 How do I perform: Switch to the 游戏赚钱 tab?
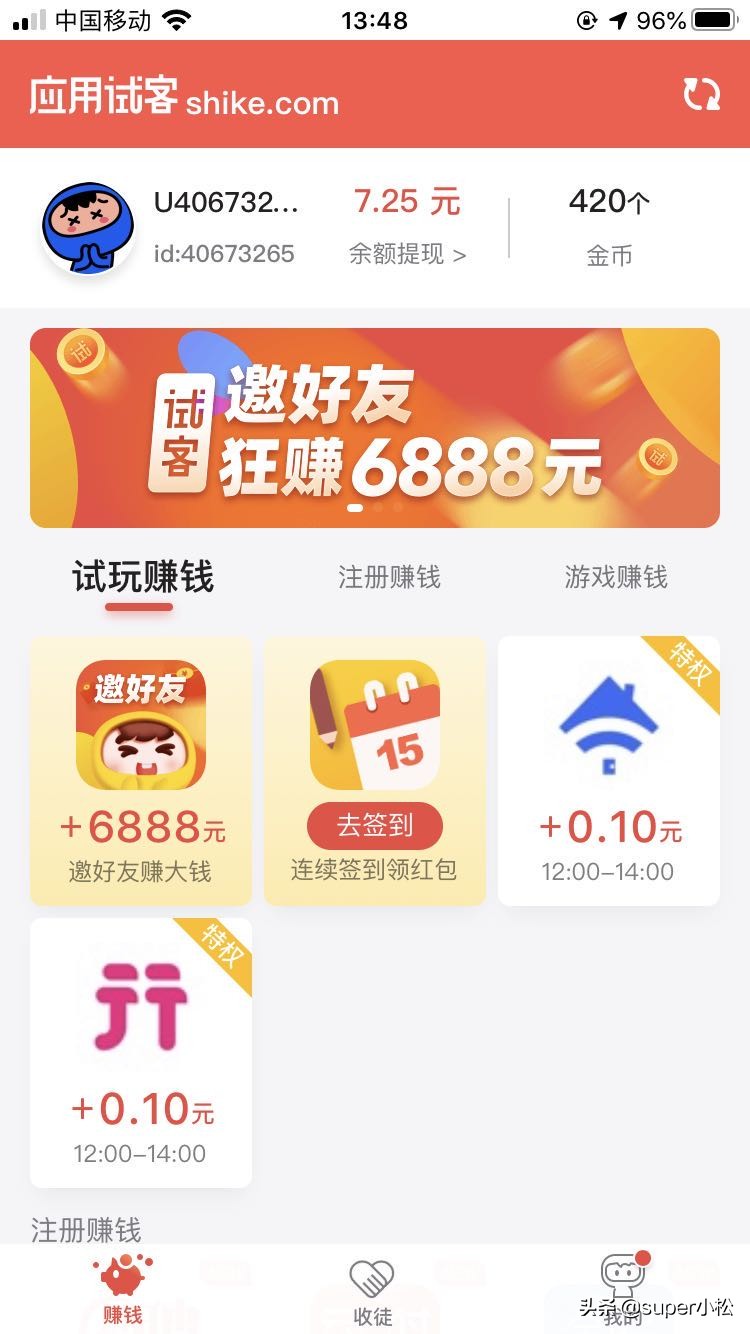click(x=617, y=578)
